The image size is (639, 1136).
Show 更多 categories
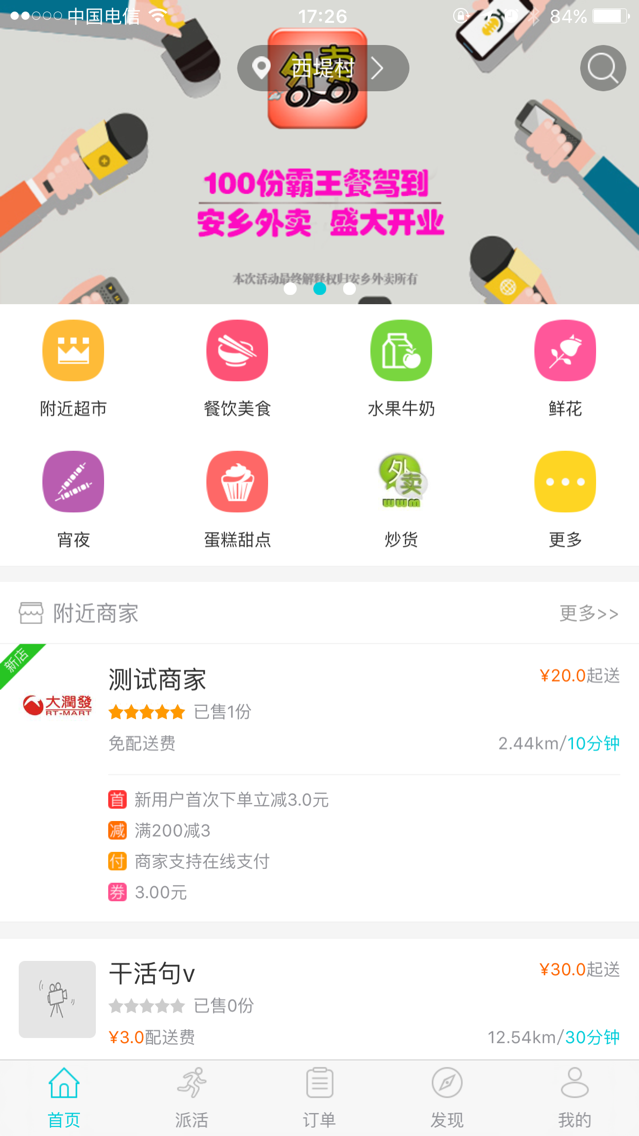pyautogui.click(x=565, y=498)
